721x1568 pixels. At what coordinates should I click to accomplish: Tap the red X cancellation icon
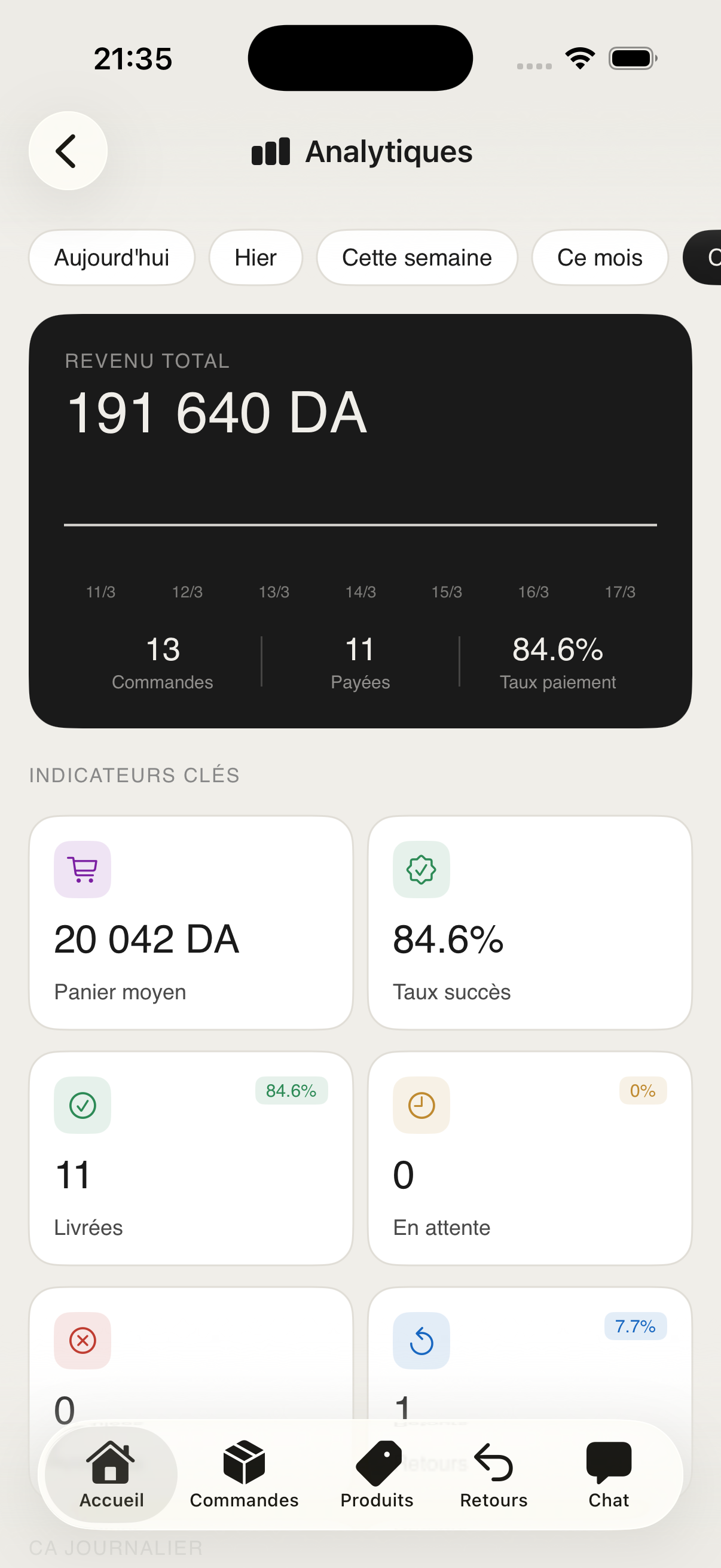82,1340
